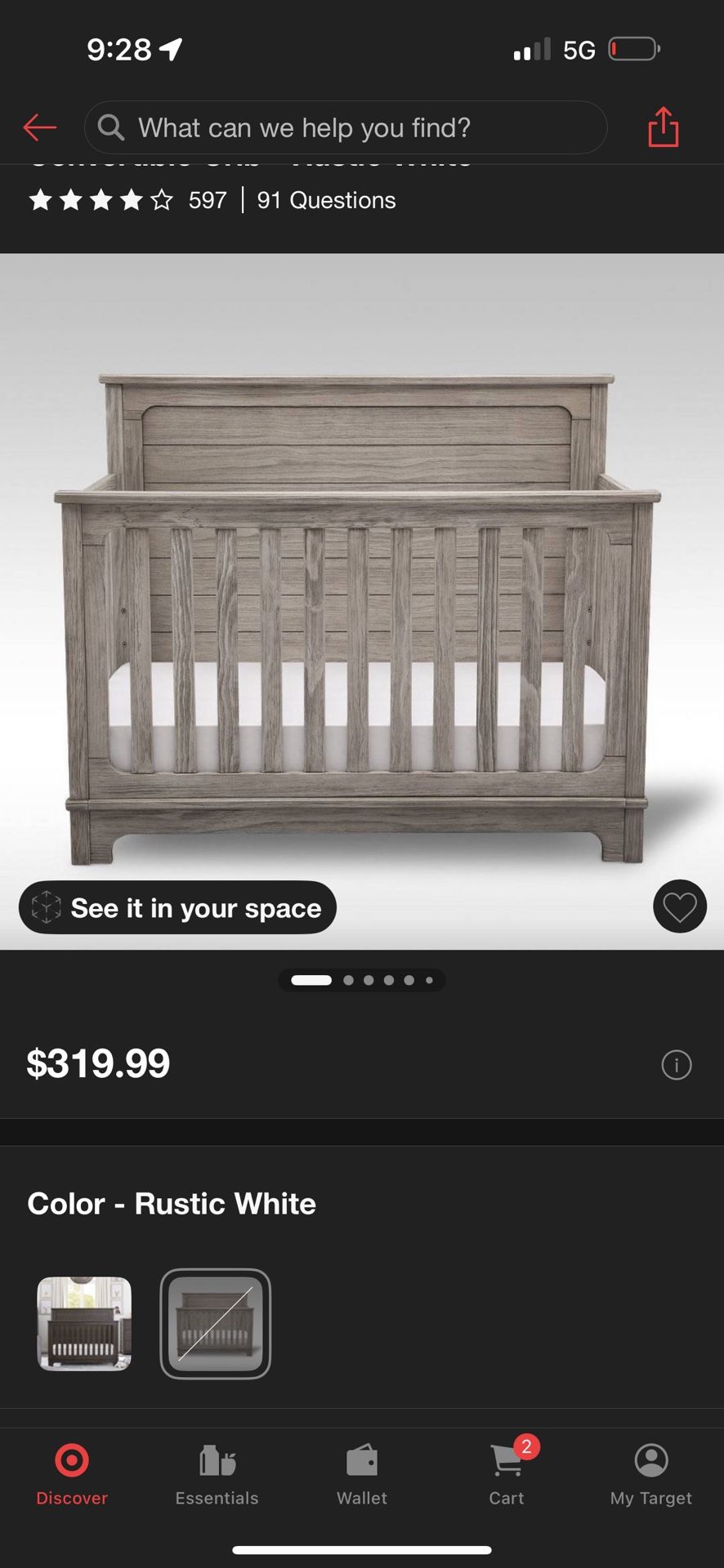Open the 91 Questions section
This screenshot has height=1568, width=724.
(x=326, y=200)
